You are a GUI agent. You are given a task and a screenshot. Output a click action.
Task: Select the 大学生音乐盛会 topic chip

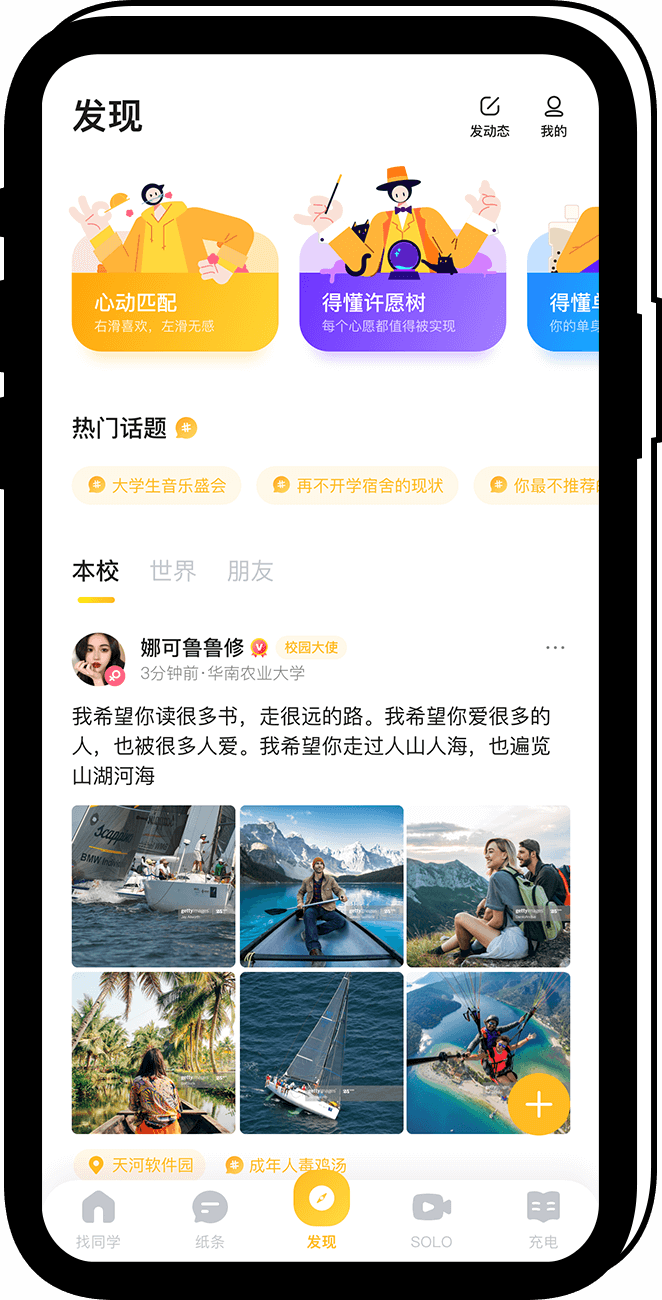pos(156,486)
